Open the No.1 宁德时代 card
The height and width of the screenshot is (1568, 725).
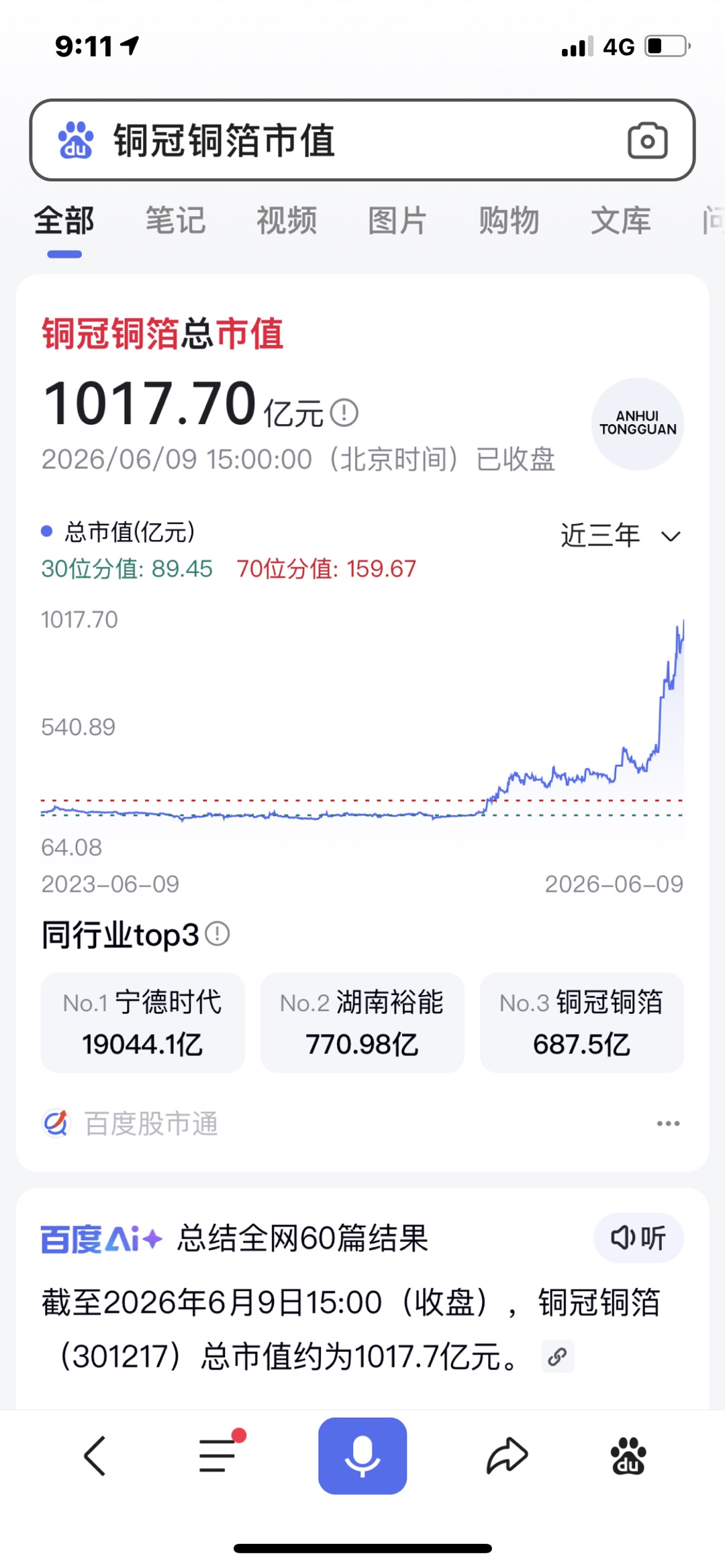pyautogui.click(x=143, y=1023)
